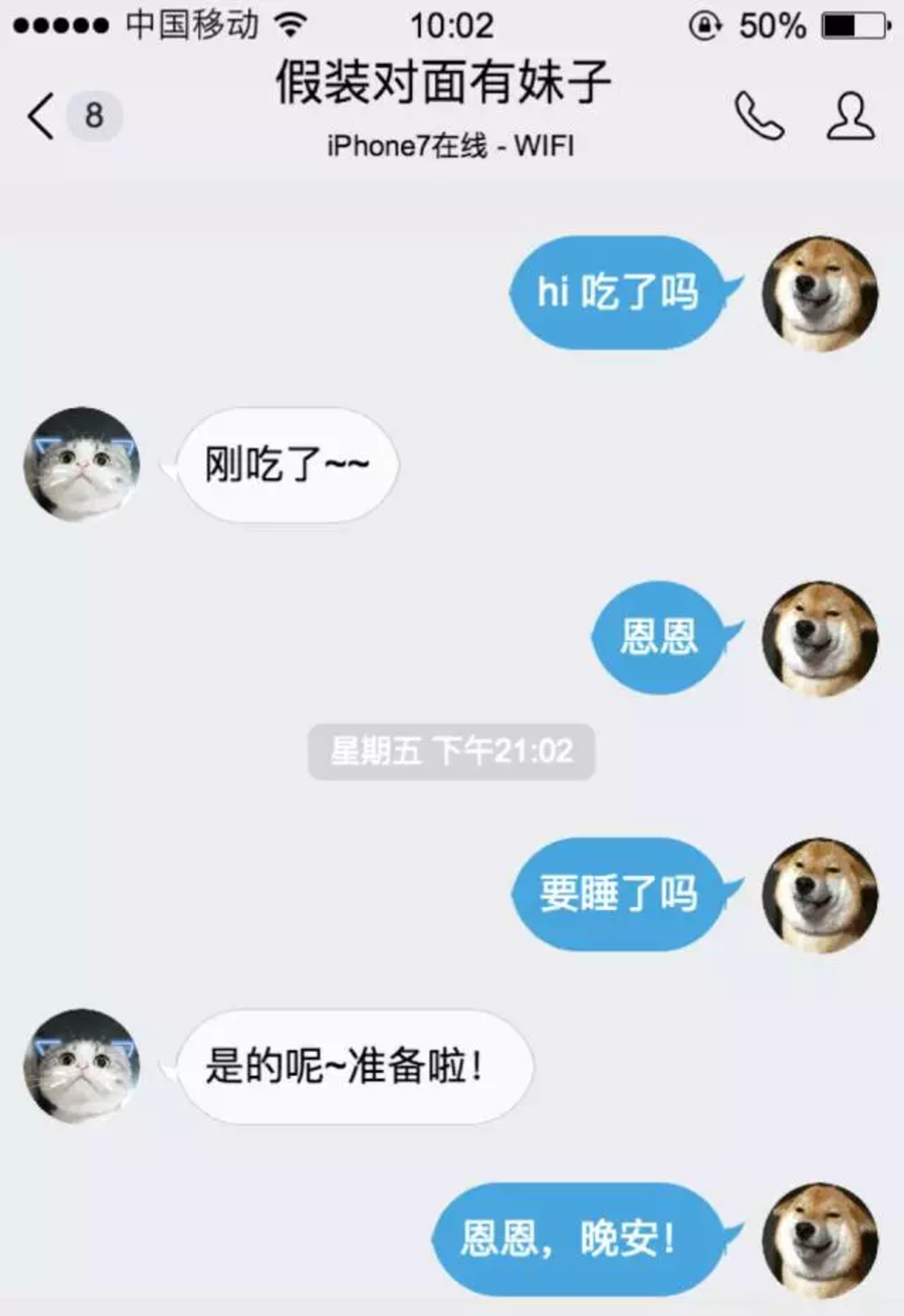Open the contact profile icon
904x1316 pixels.
[x=850, y=117]
